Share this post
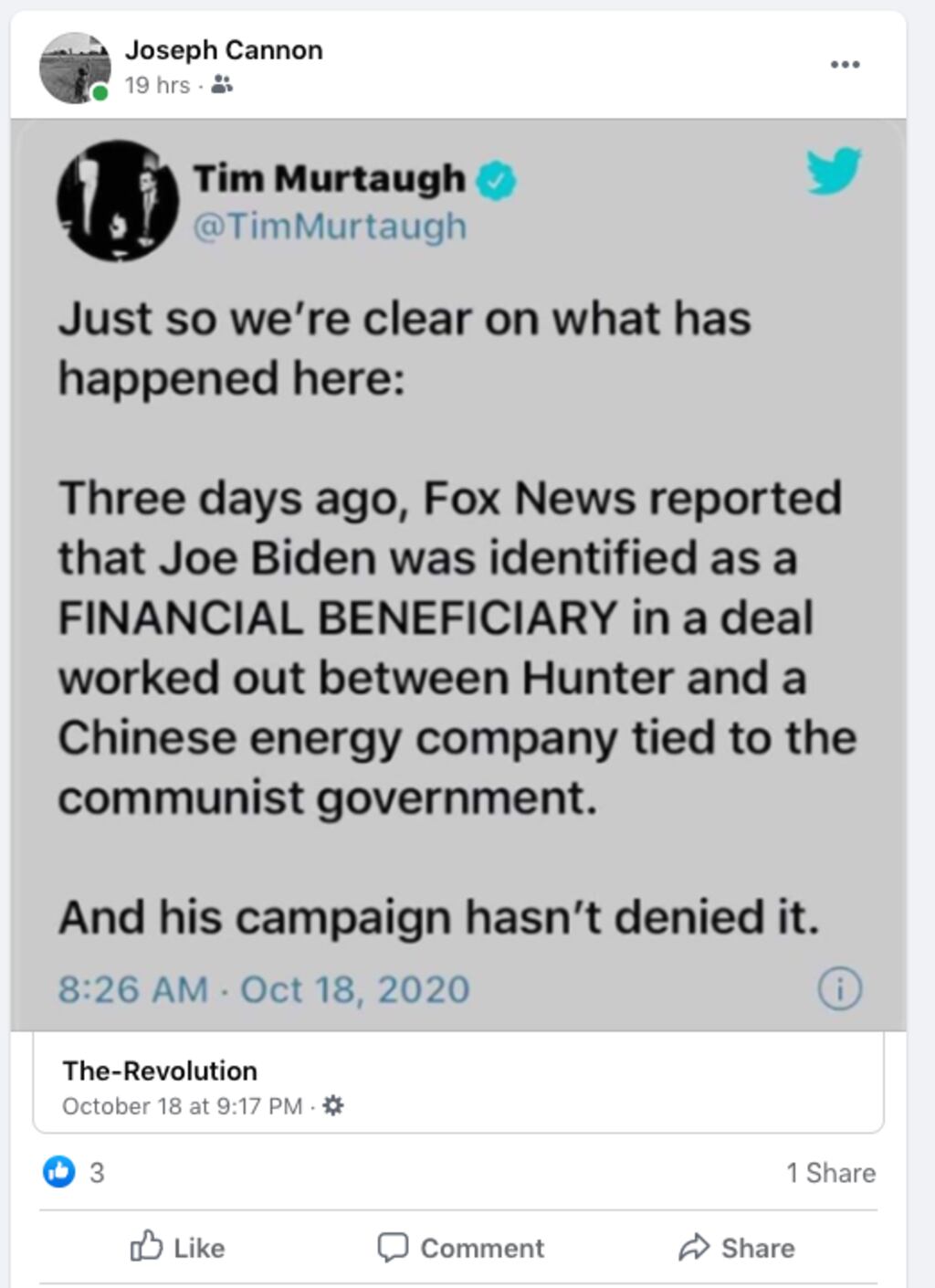Image resolution: width=935 pixels, height=1288 pixels. coord(737,1248)
